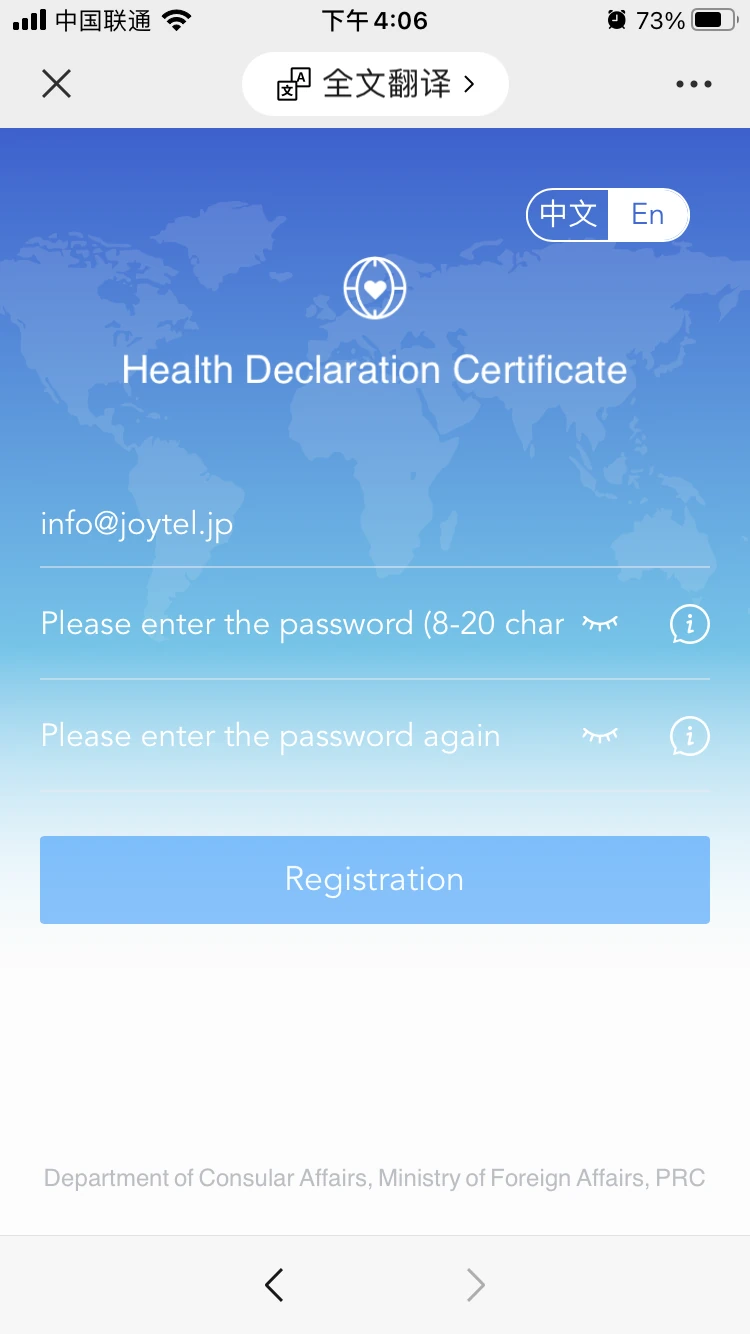The width and height of the screenshot is (750, 1334).
Task: Reveal the re-entered password with the eye icon
Action: pos(600,736)
